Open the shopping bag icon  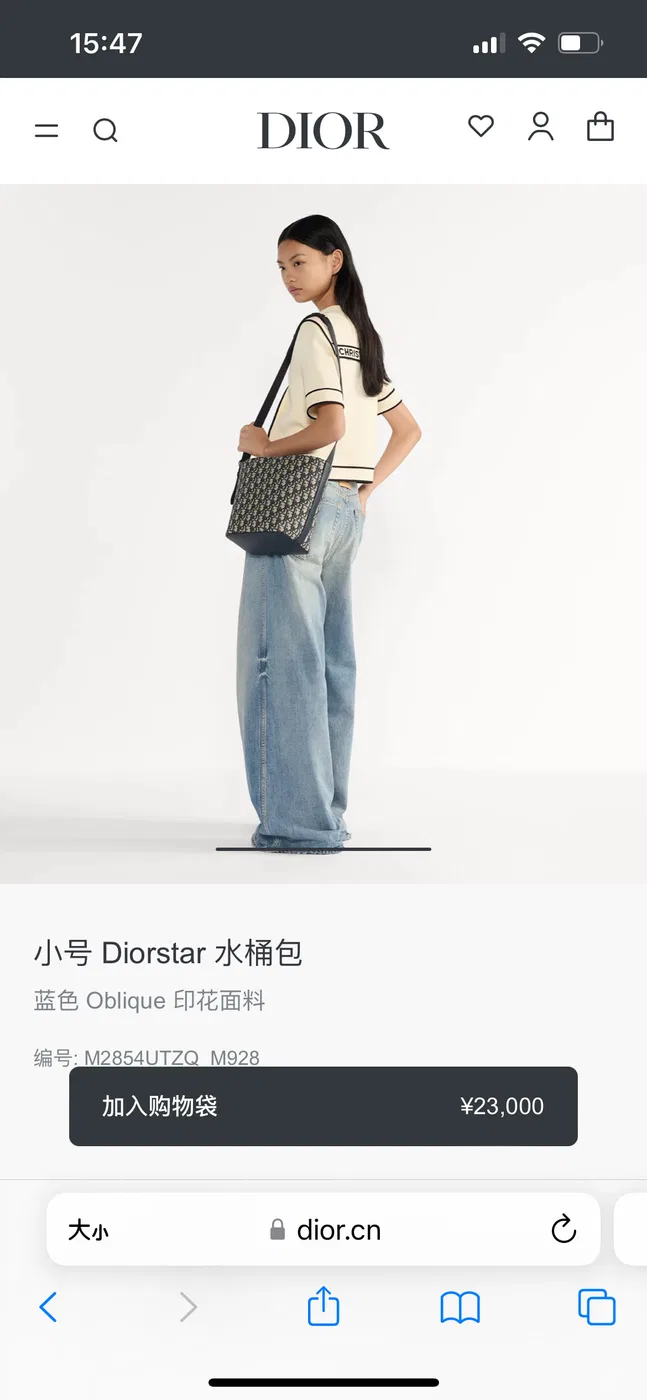(600, 126)
